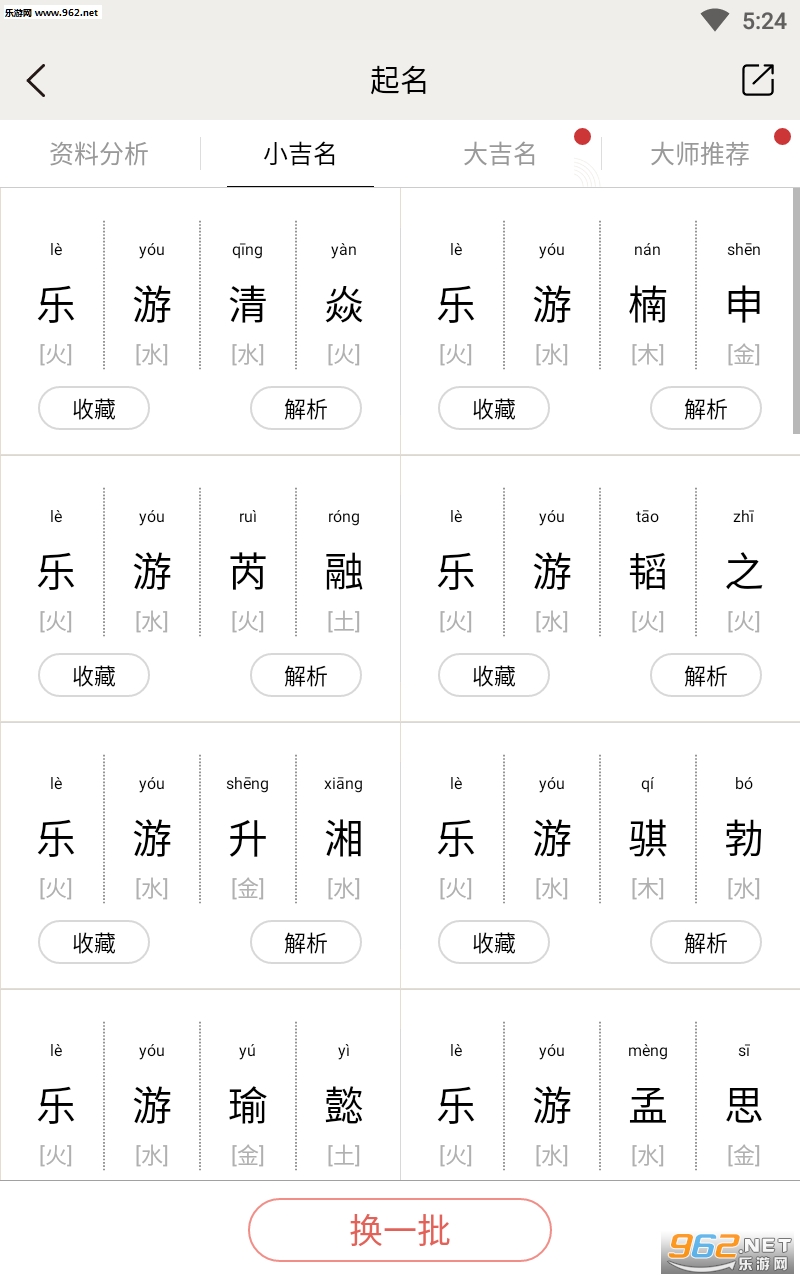Open the 大师推荐 tab
The width and height of the screenshot is (800, 1280).
pos(700,154)
